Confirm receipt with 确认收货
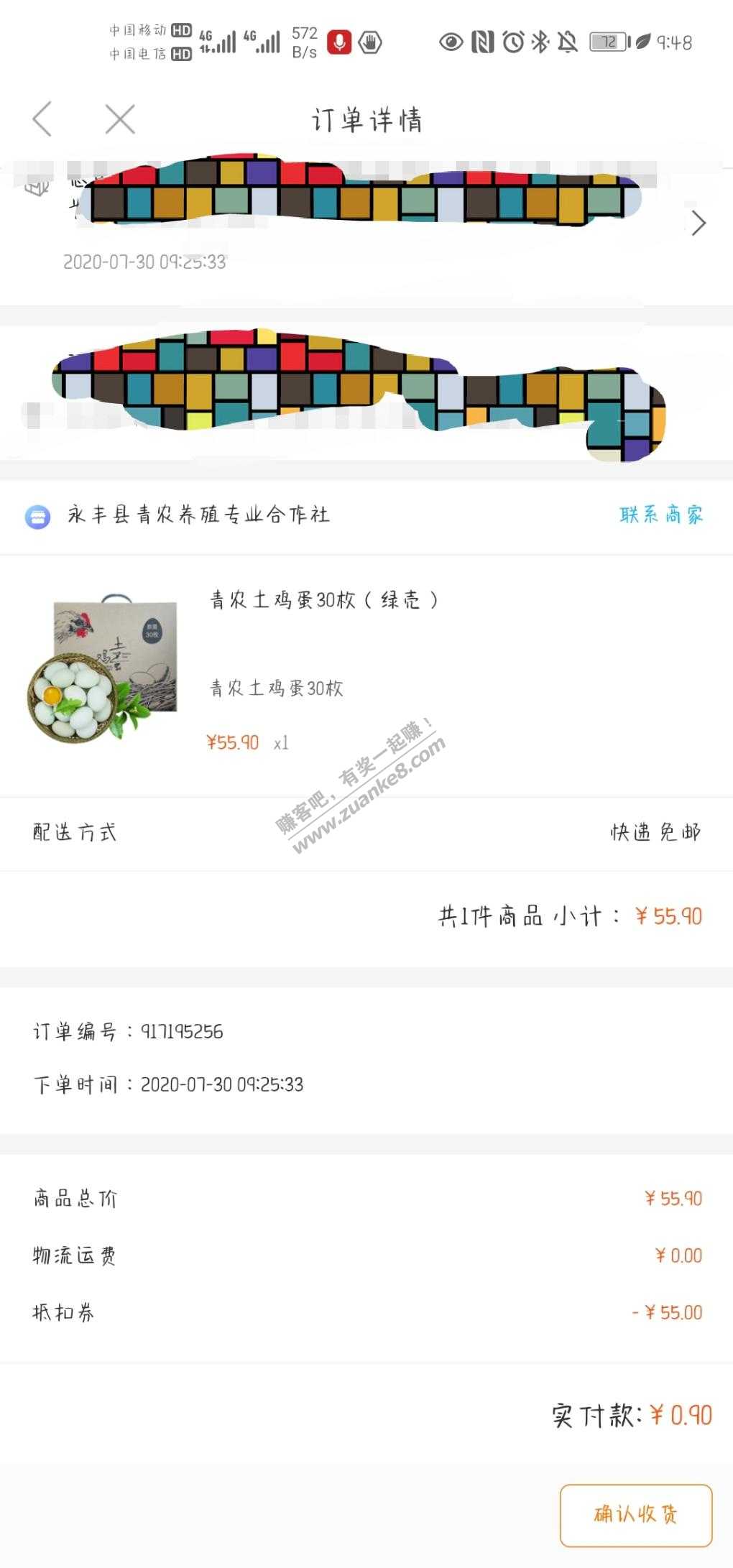This screenshot has height=1568, width=733. [x=635, y=1514]
